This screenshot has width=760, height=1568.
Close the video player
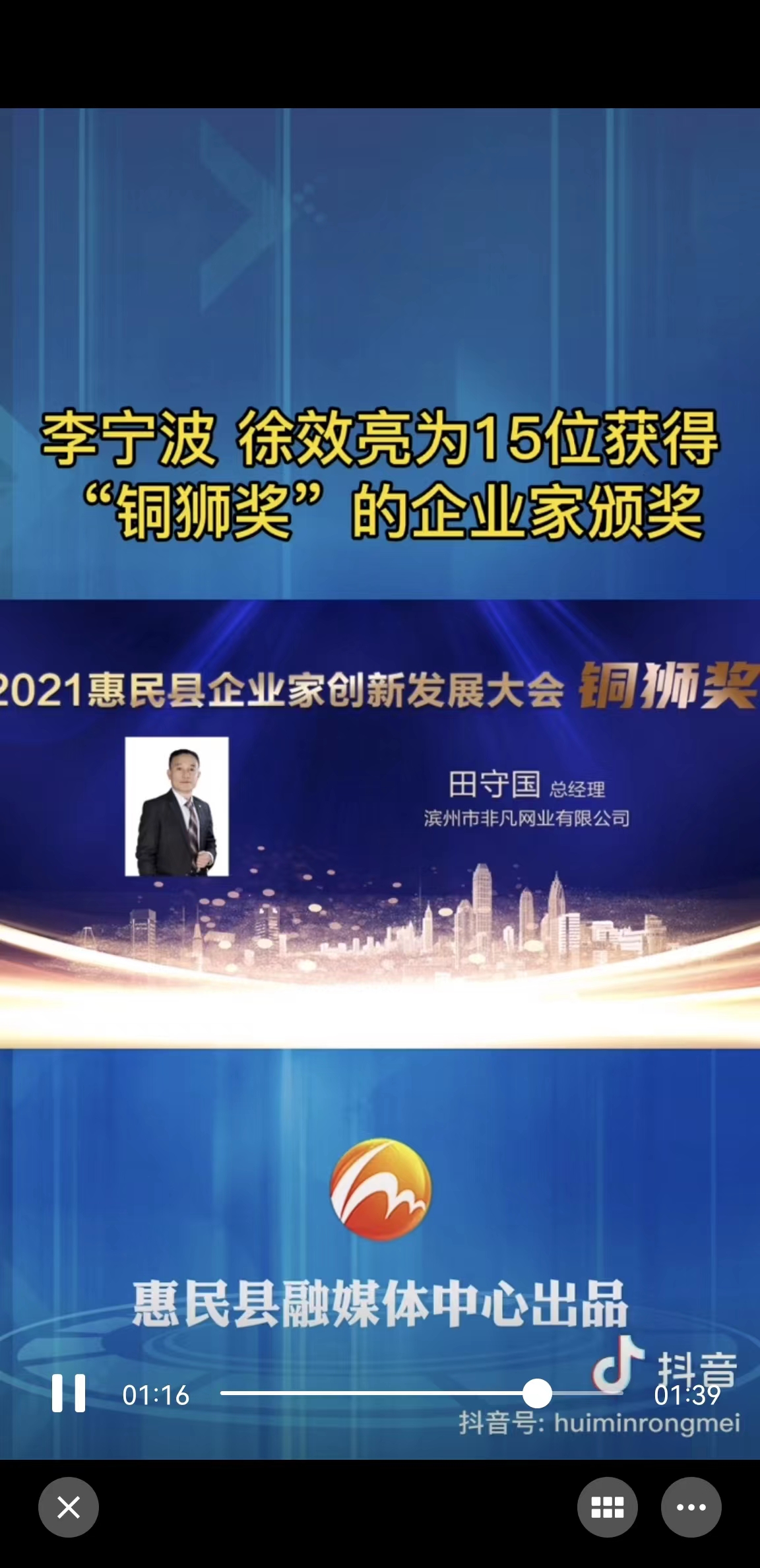(x=69, y=1507)
